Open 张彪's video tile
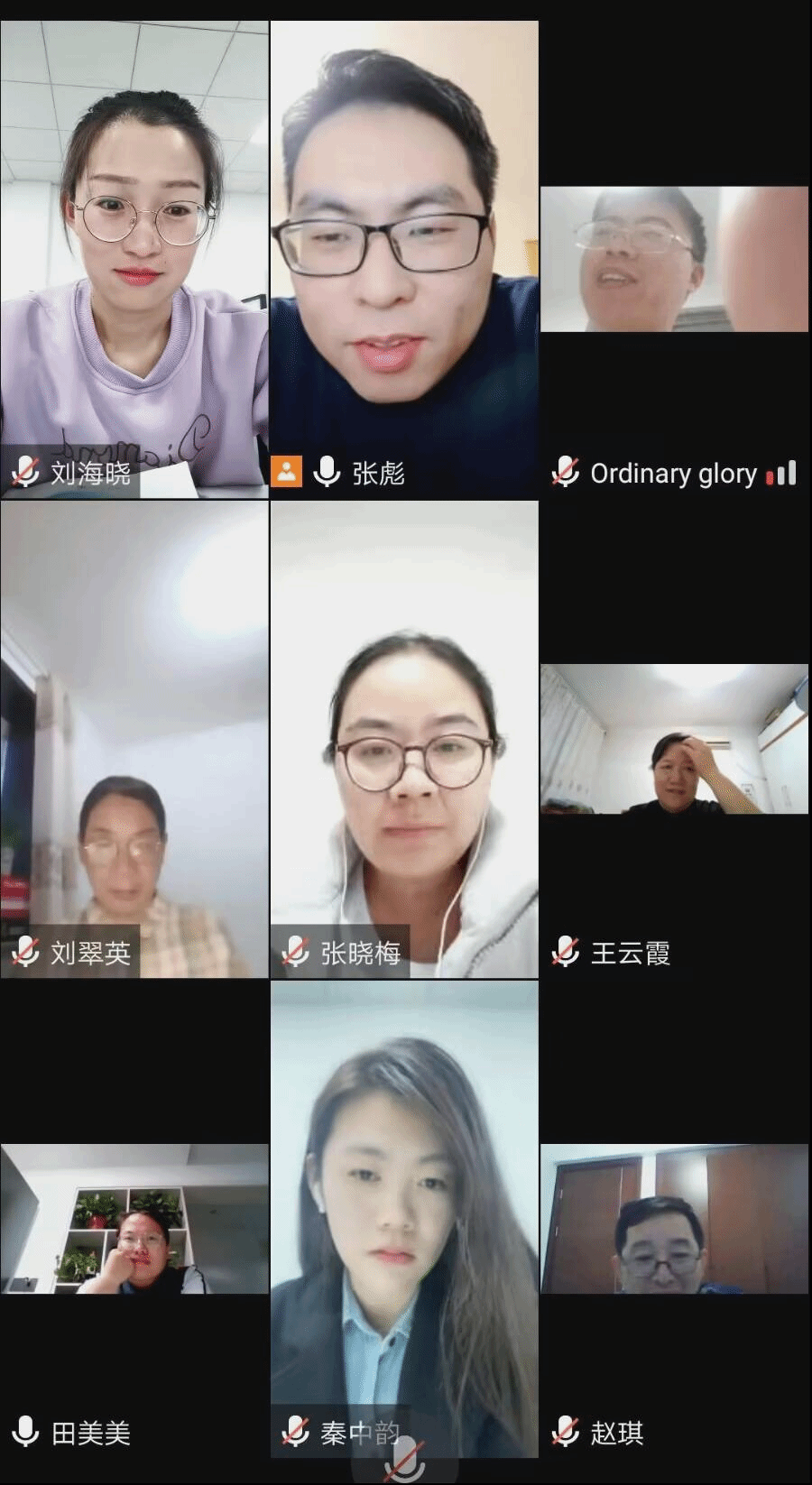The width and height of the screenshot is (812, 1485). pyautogui.click(x=404, y=260)
